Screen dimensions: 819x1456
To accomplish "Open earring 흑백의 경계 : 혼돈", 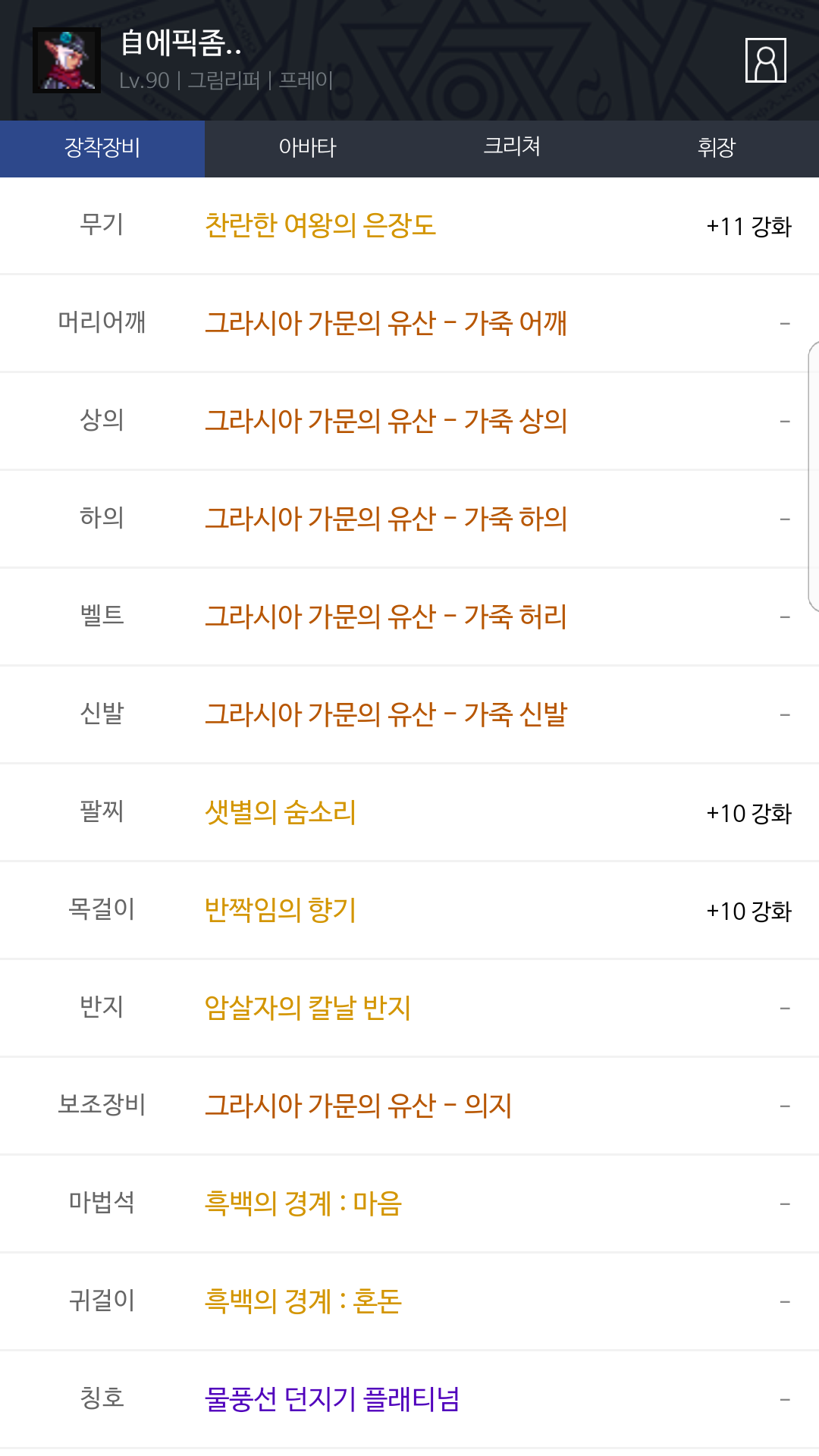I will coord(303,1301).
